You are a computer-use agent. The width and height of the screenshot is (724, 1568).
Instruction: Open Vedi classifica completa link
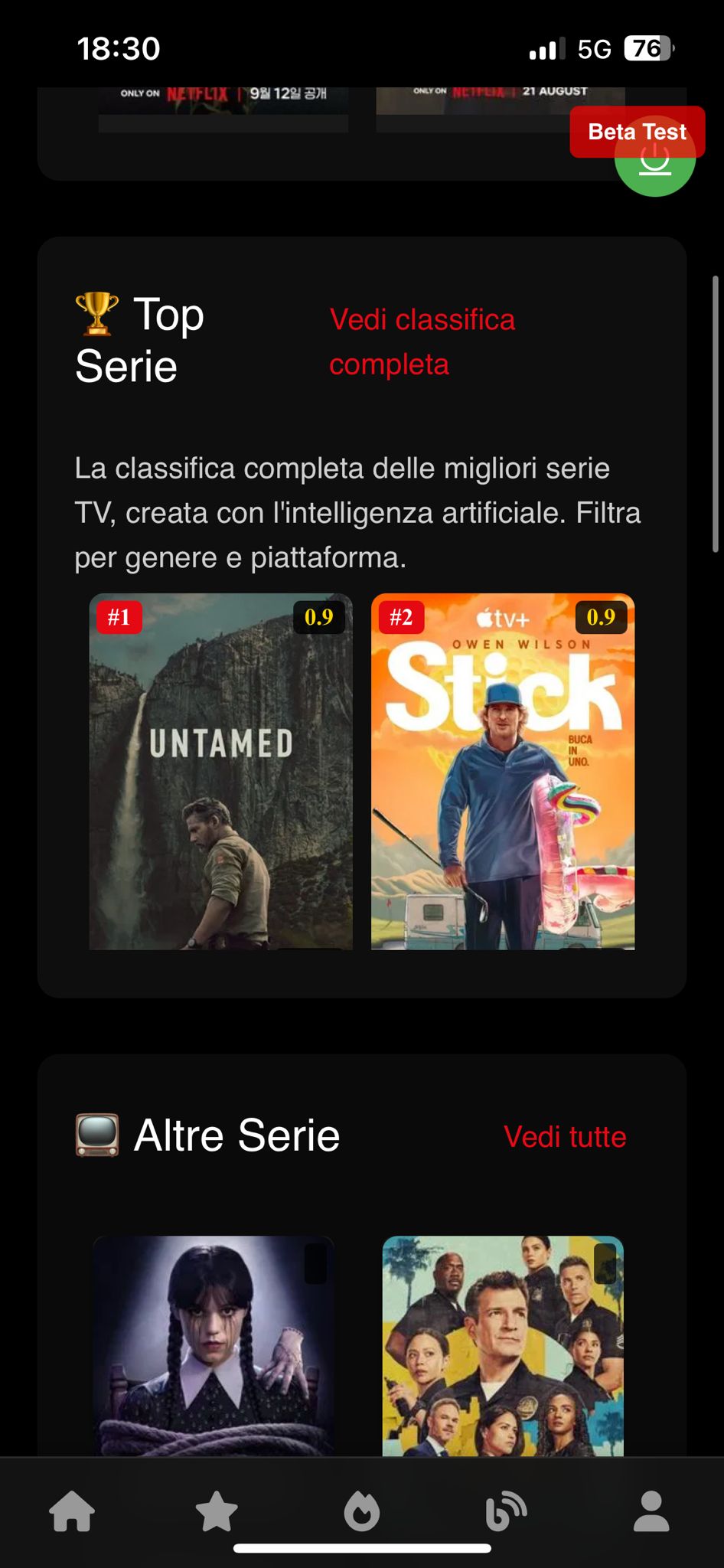coord(422,341)
